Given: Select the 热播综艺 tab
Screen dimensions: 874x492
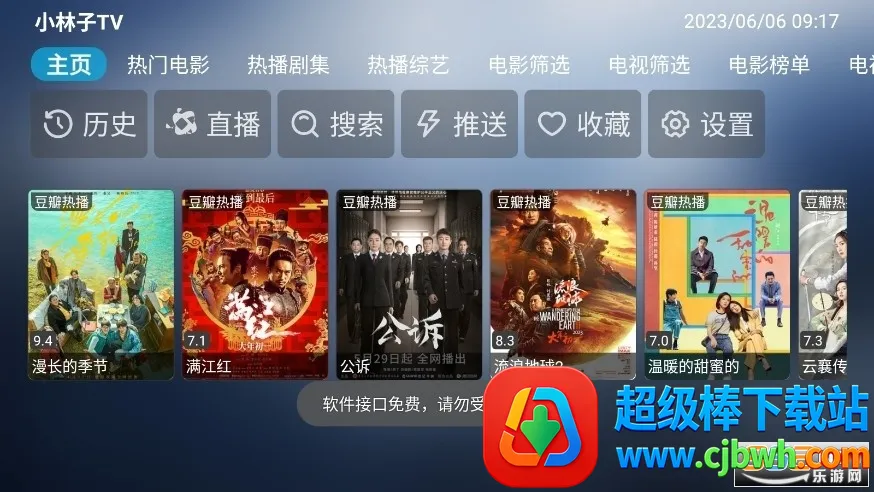Looking at the screenshot, I should coord(408,66).
